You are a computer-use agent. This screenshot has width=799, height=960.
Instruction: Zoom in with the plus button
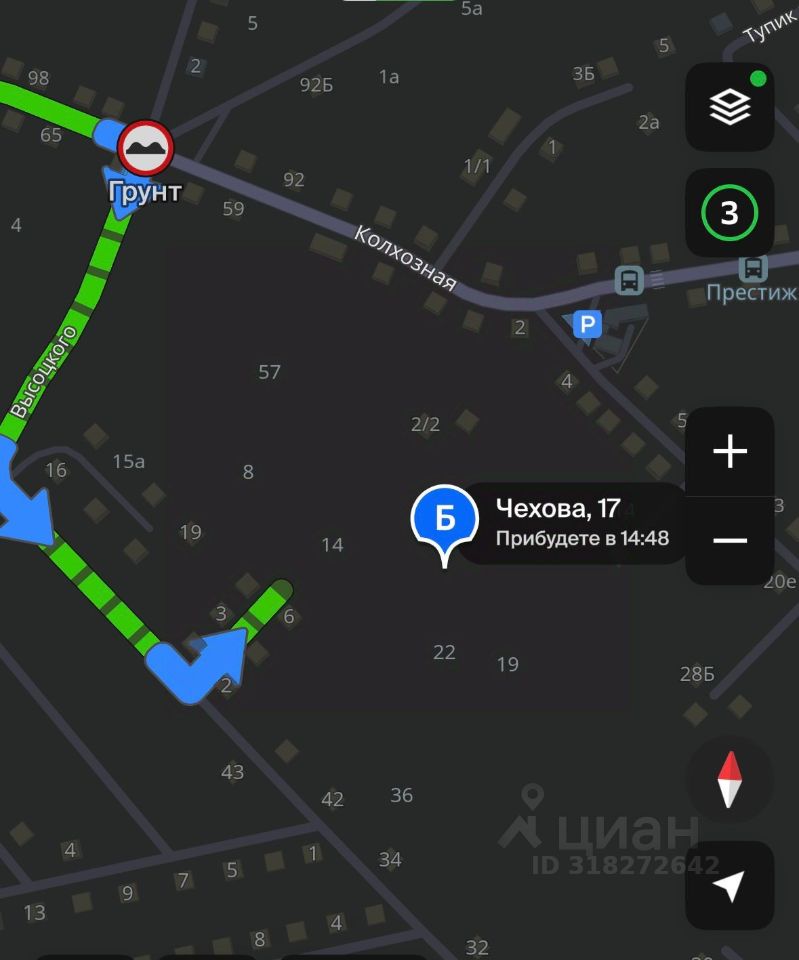(x=730, y=452)
